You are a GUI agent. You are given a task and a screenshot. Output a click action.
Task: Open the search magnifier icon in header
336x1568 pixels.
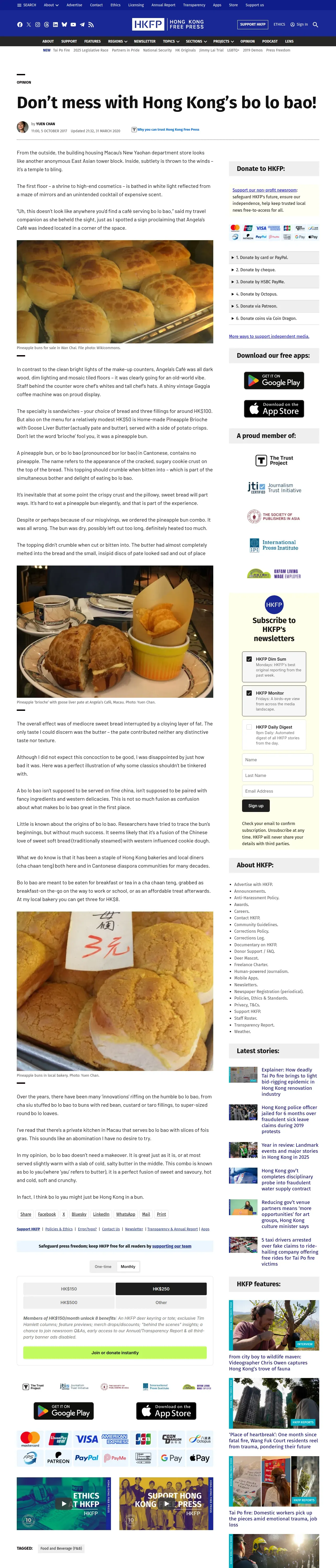point(315,24)
